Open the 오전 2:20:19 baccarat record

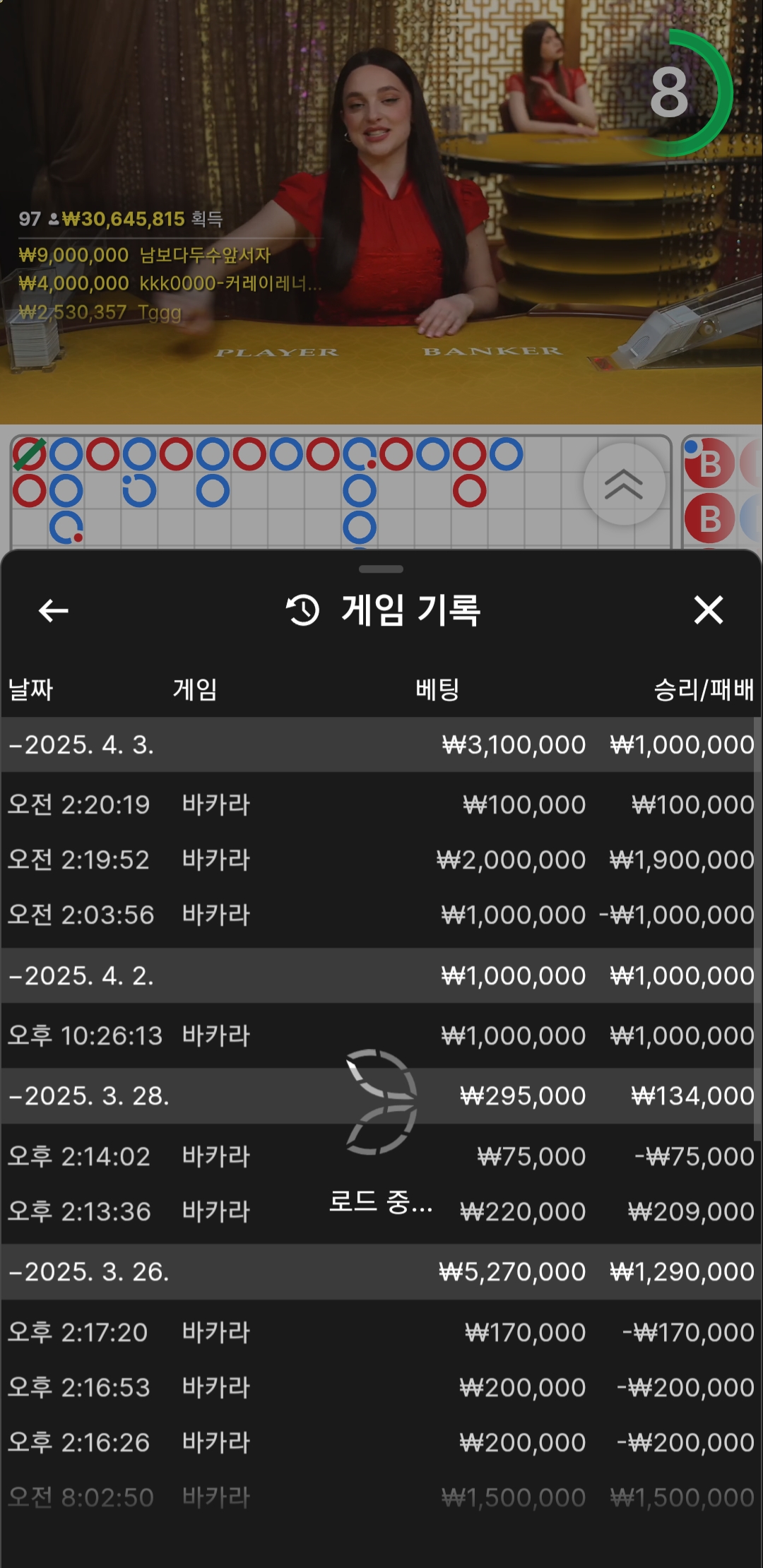pyautogui.click(x=380, y=804)
